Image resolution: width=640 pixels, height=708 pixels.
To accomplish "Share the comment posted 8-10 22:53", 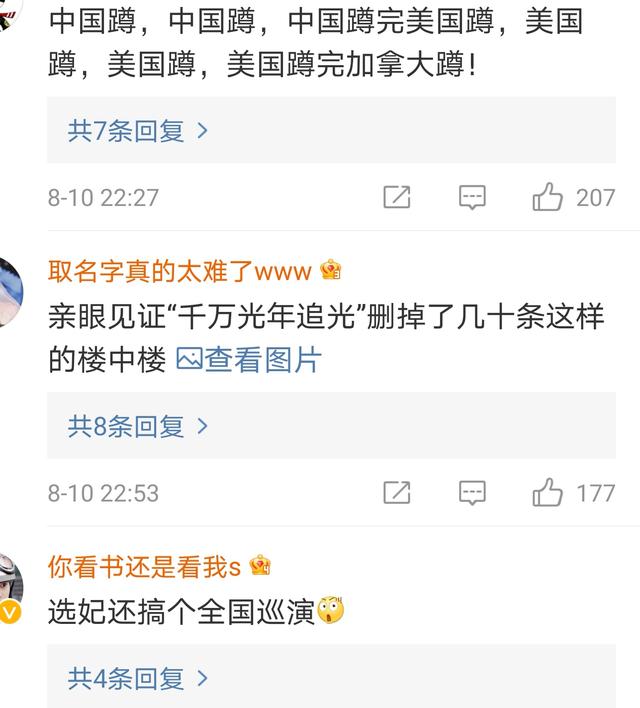I will pyautogui.click(x=397, y=492).
